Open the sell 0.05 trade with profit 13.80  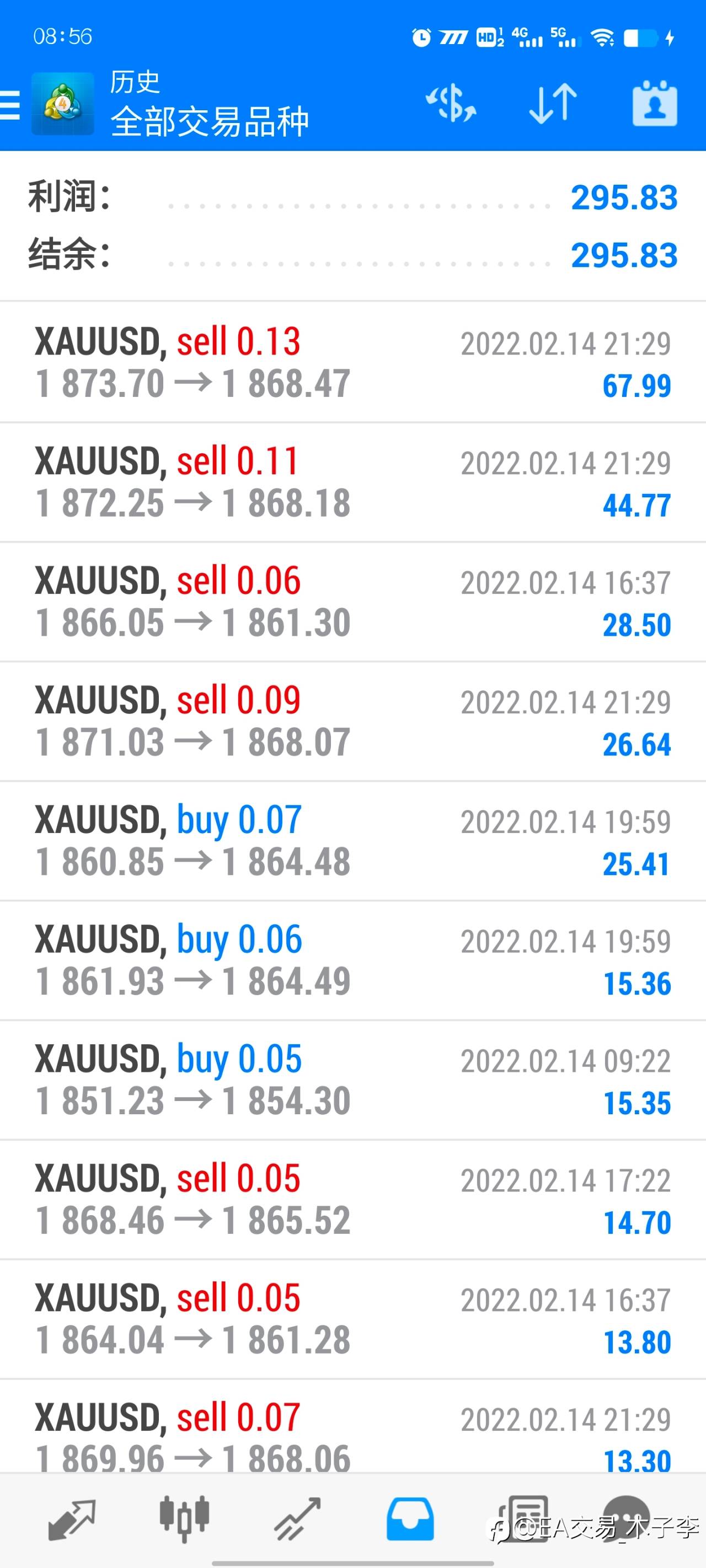352,1319
